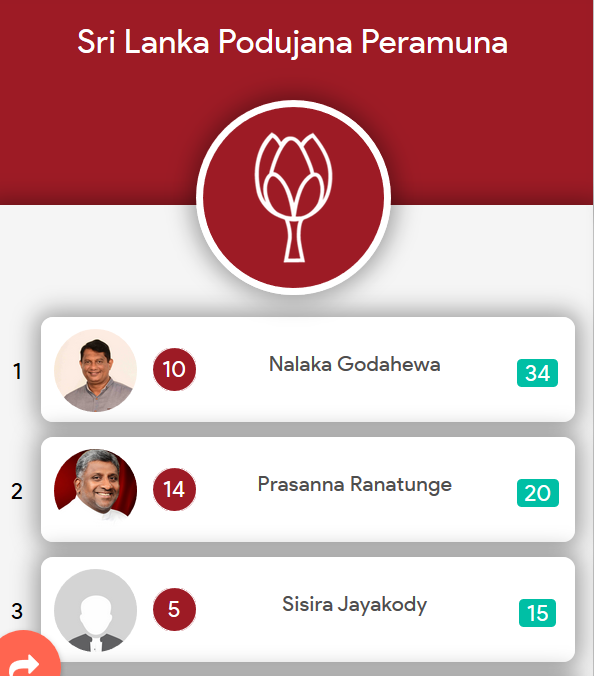The height and width of the screenshot is (676, 594).
Task: Select the Sisira Jayakody card
Action: [308, 609]
